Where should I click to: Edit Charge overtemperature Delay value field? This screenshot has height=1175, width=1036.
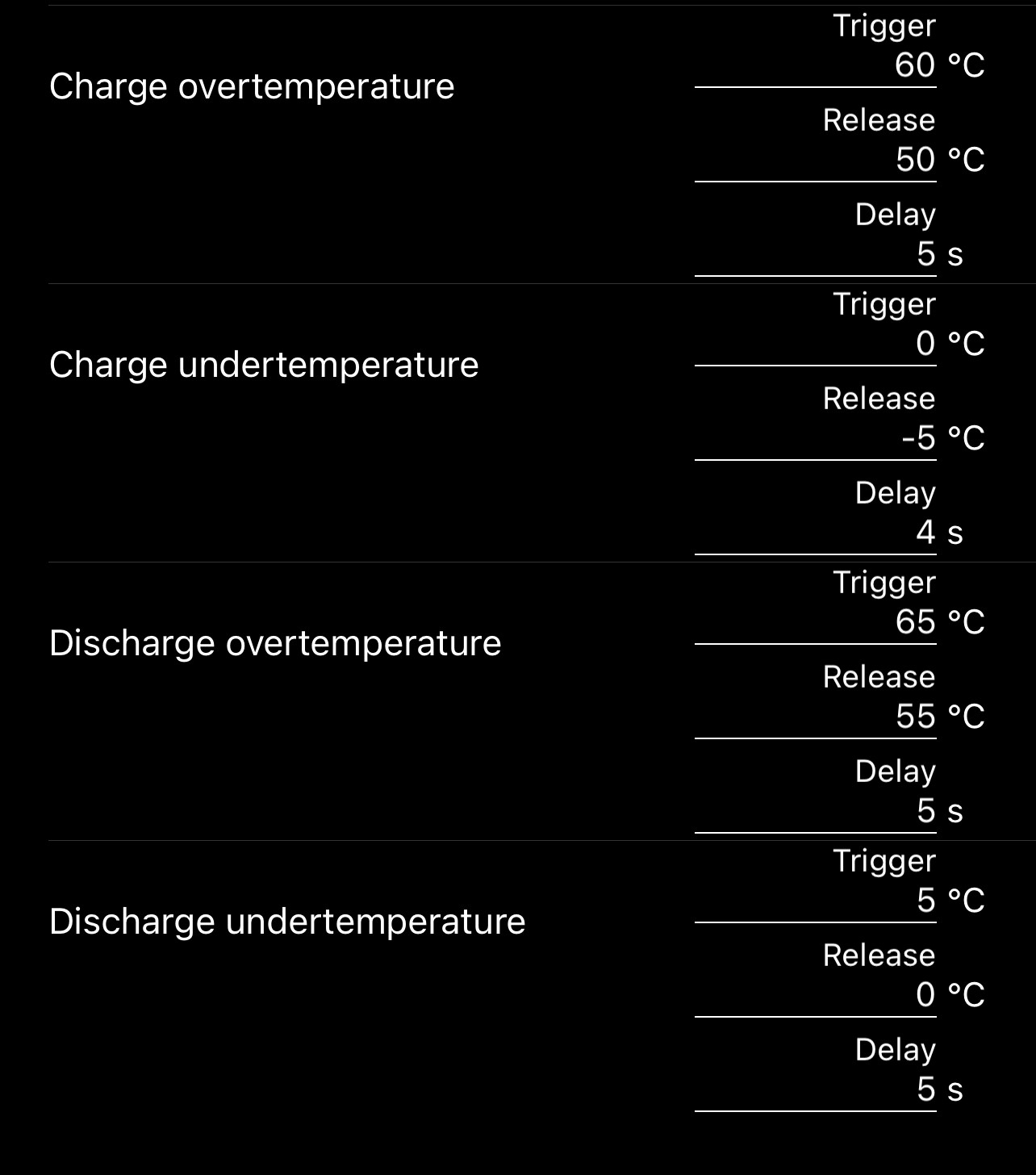pyautogui.click(x=815, y=254)
